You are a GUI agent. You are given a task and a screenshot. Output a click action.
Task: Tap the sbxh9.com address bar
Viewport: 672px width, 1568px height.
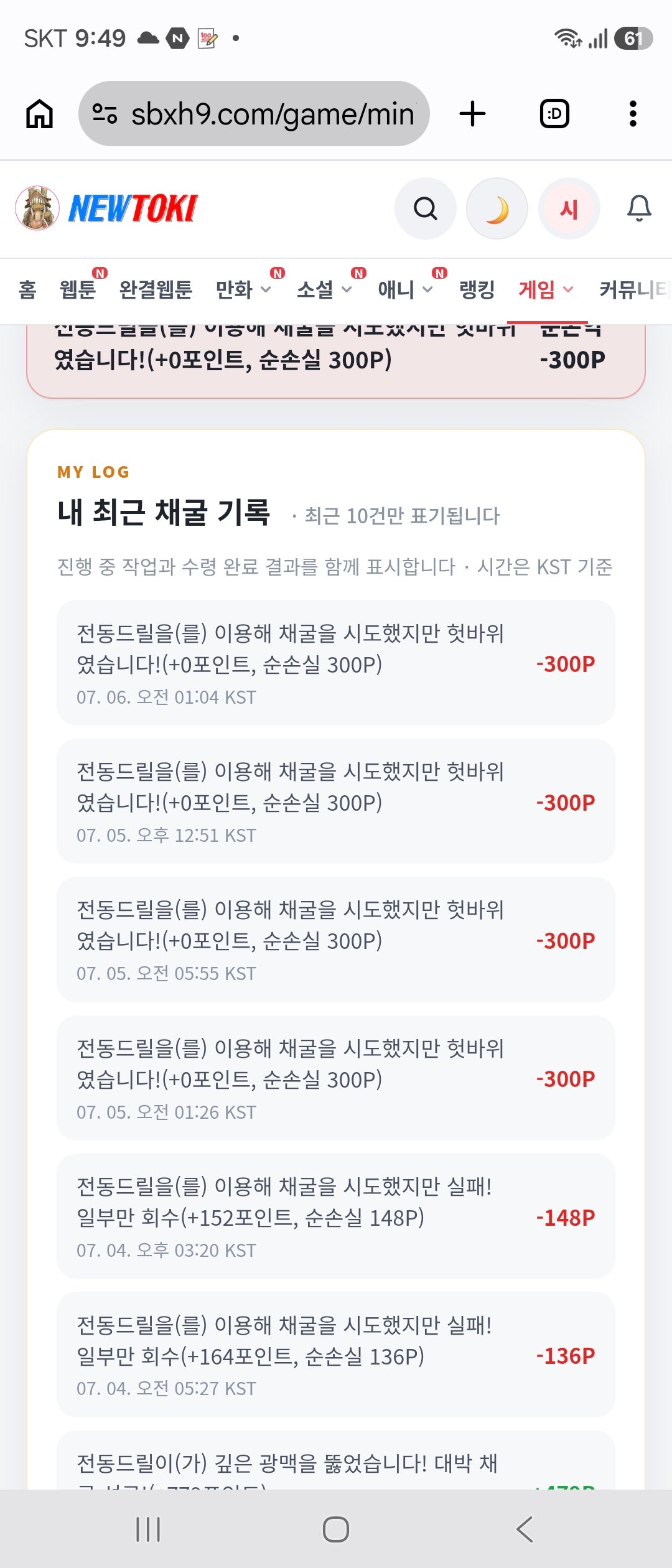tap(254, 114)
